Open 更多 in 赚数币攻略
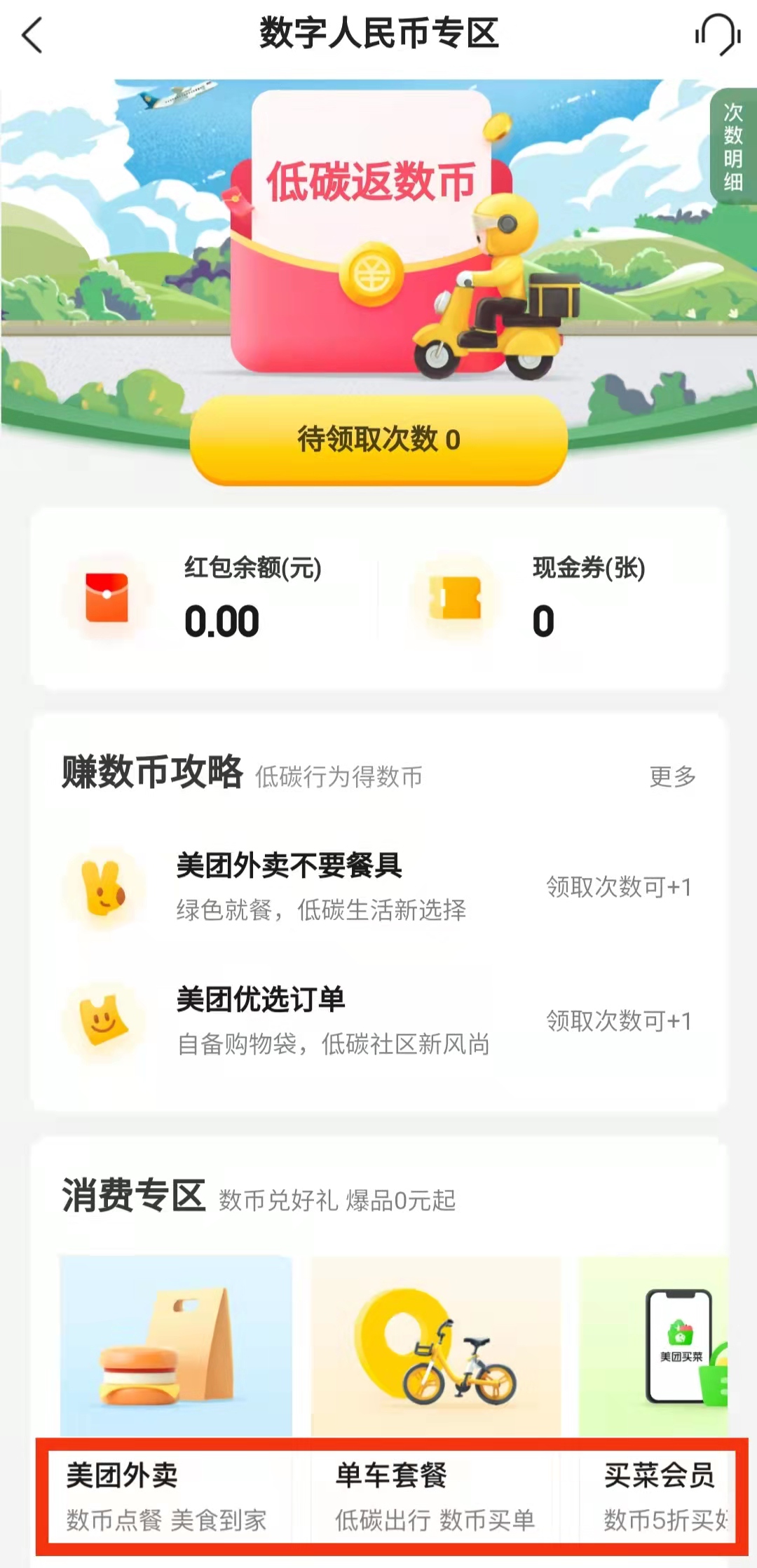 tap(671, 776)
